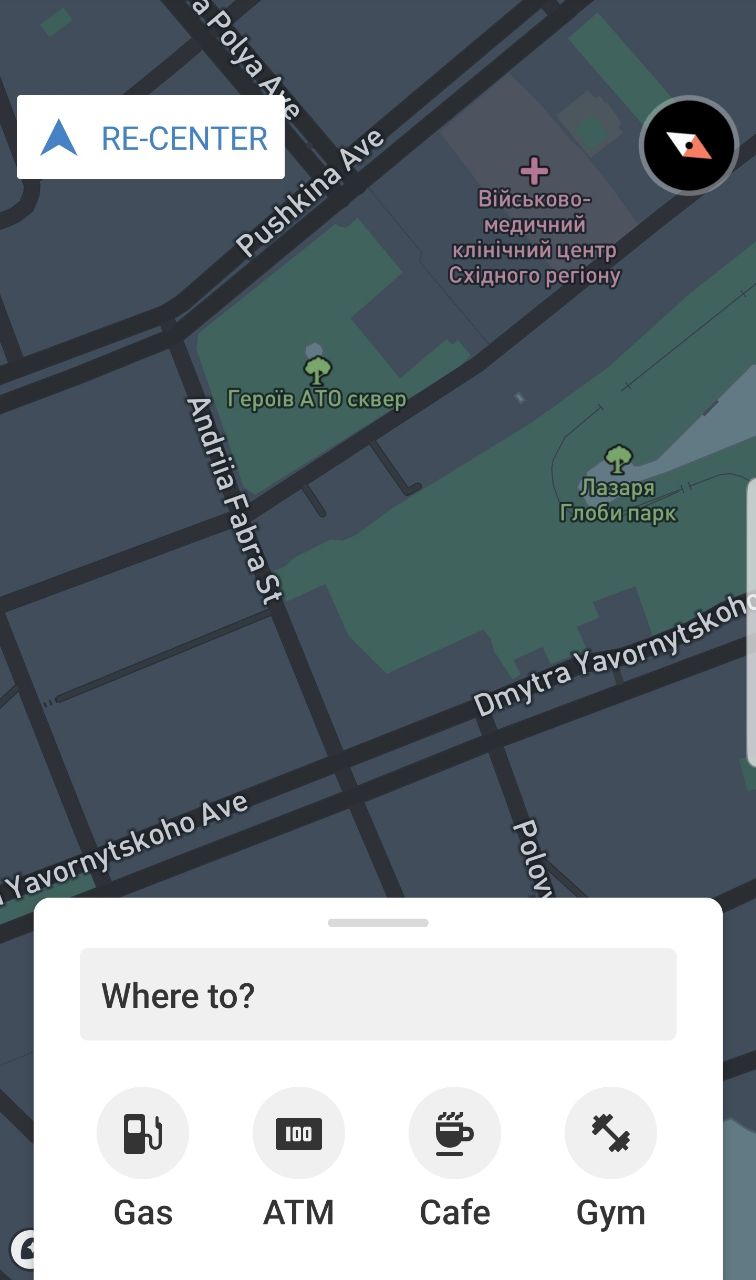Show nearby Cafe locations
Screen dimensions: 756x1280
click(455, 1134)
